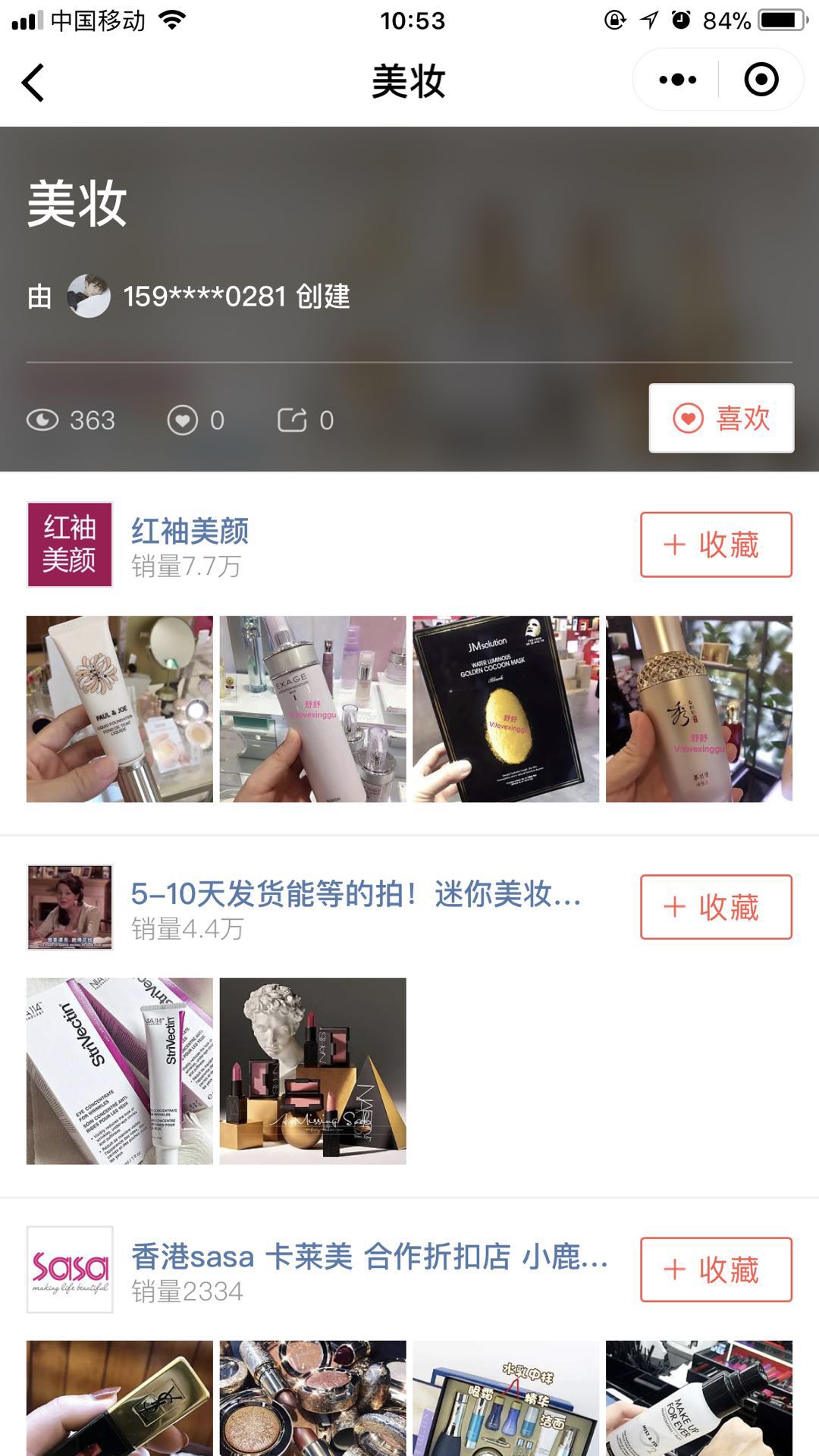This screenshot has height=1456, width=819.
Task: Open the StriVectin eye cream product image
Action: pos(120,1071)
